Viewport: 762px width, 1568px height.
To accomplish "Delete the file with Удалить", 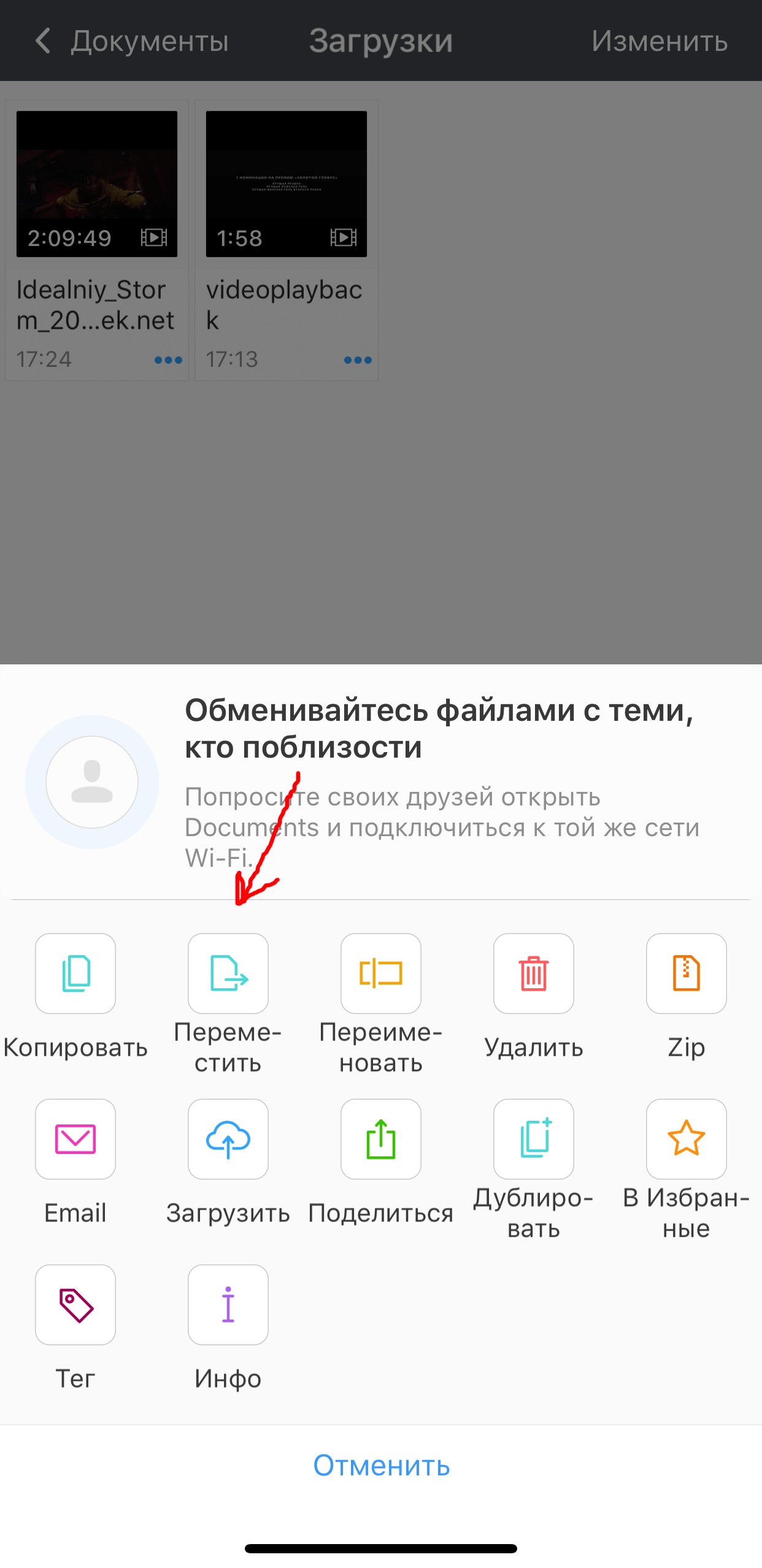I will click(534, 974).
